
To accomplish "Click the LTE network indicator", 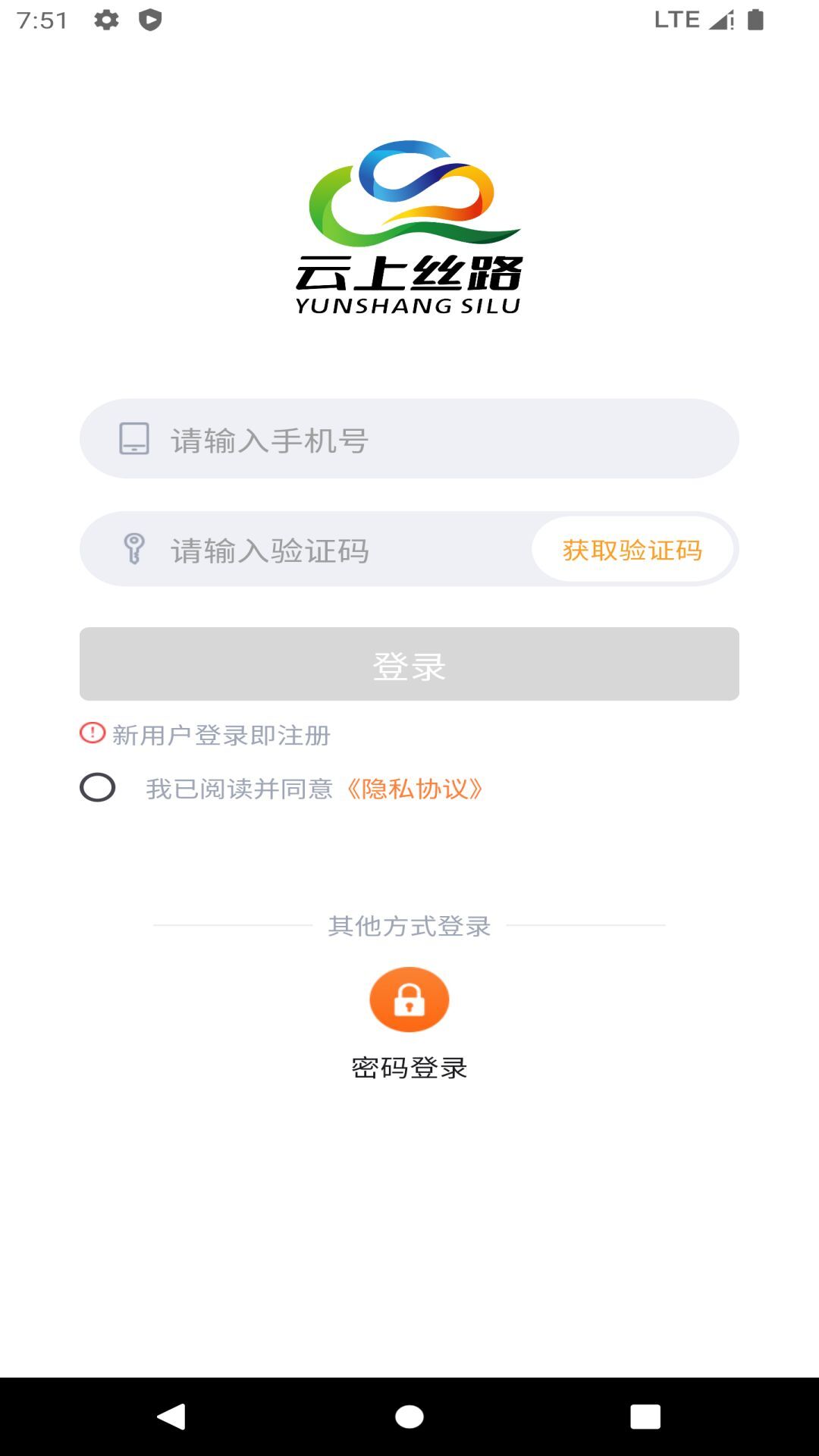I will click(678, 19).
